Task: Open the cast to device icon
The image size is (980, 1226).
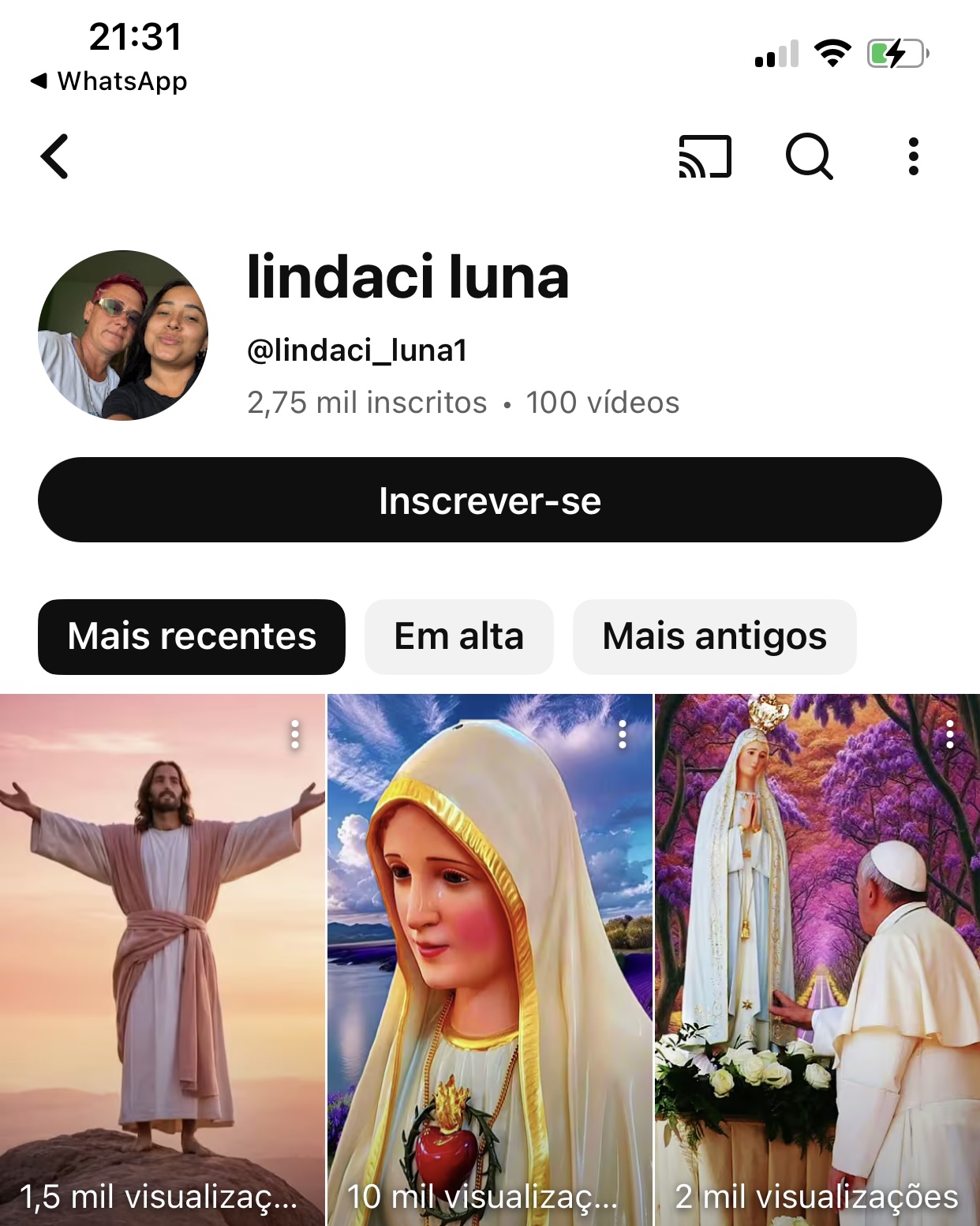Action: tap(705, 156)
